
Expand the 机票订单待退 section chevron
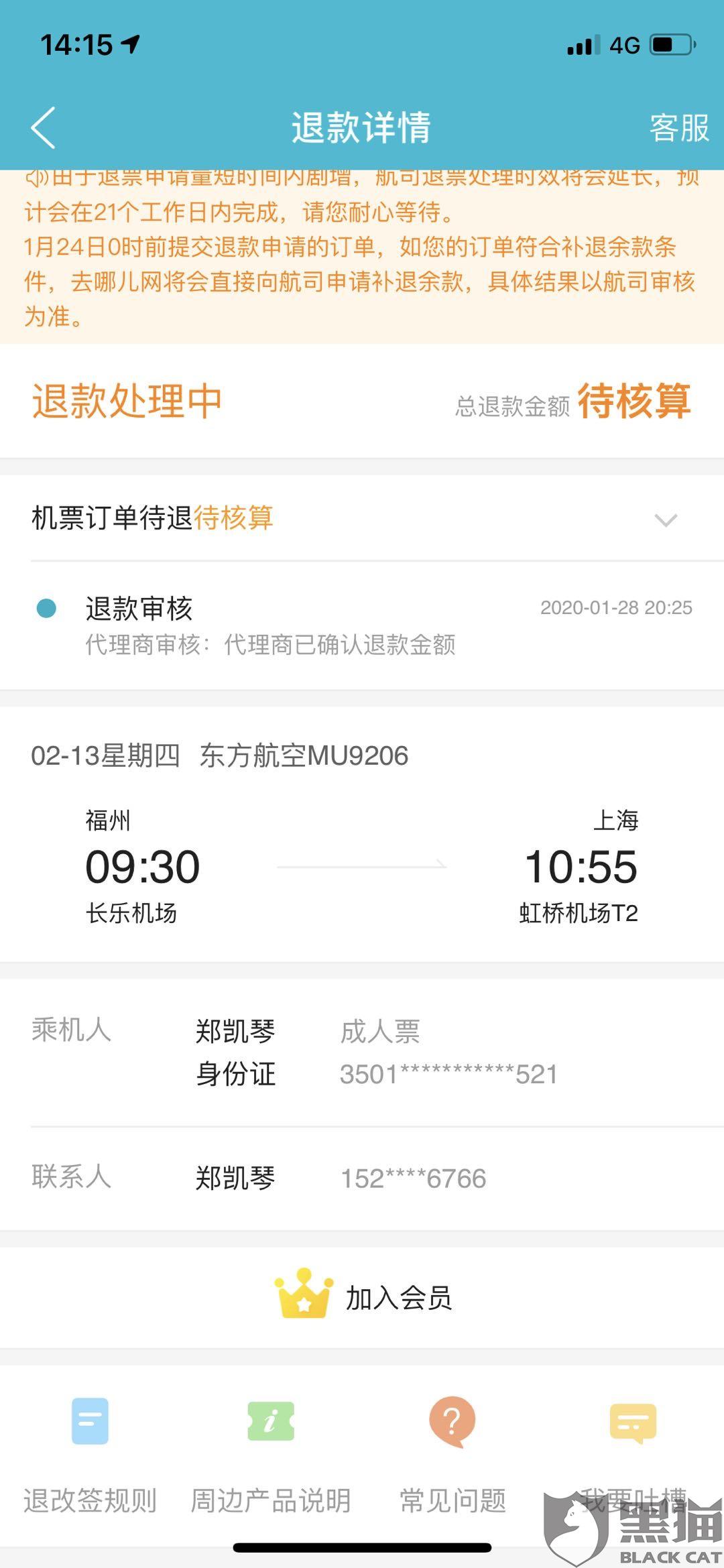tap(666, 520)
